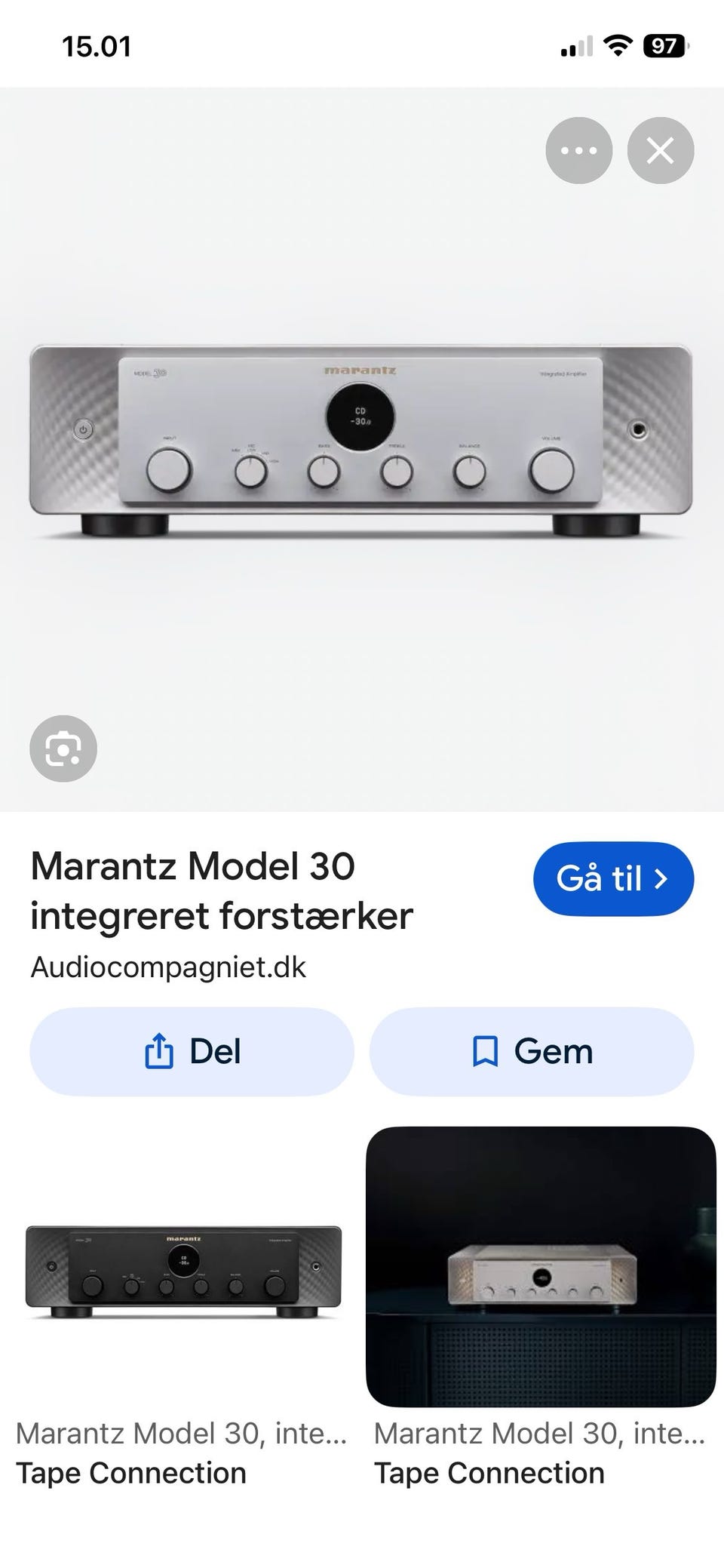Tap the Gå til button

click(612, 878)
